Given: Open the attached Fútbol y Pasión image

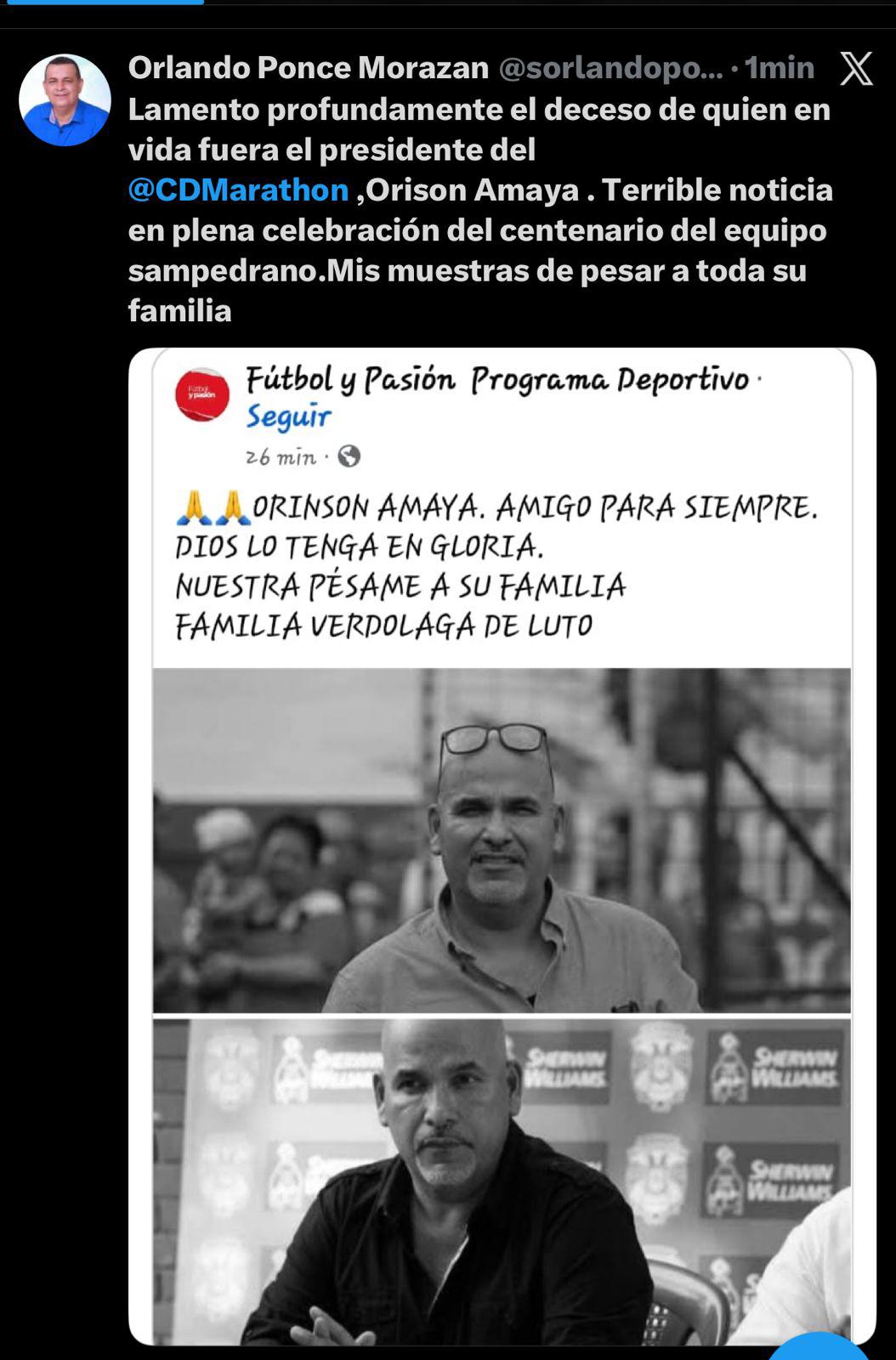Looking at the screenshot, I should pyautogui.click(x=502, y=846).
